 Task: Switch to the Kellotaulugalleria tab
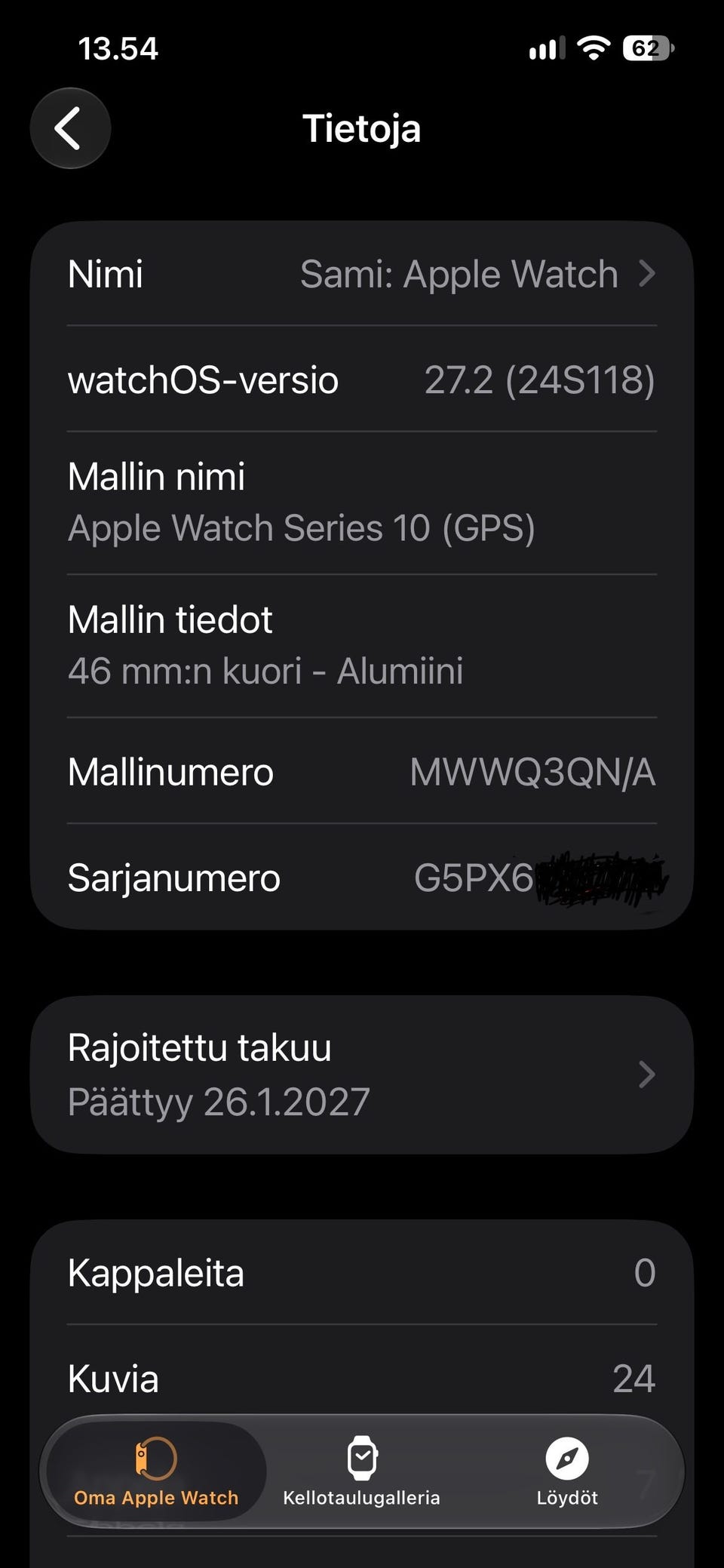pyautogui.click(x=361, y=1471)
